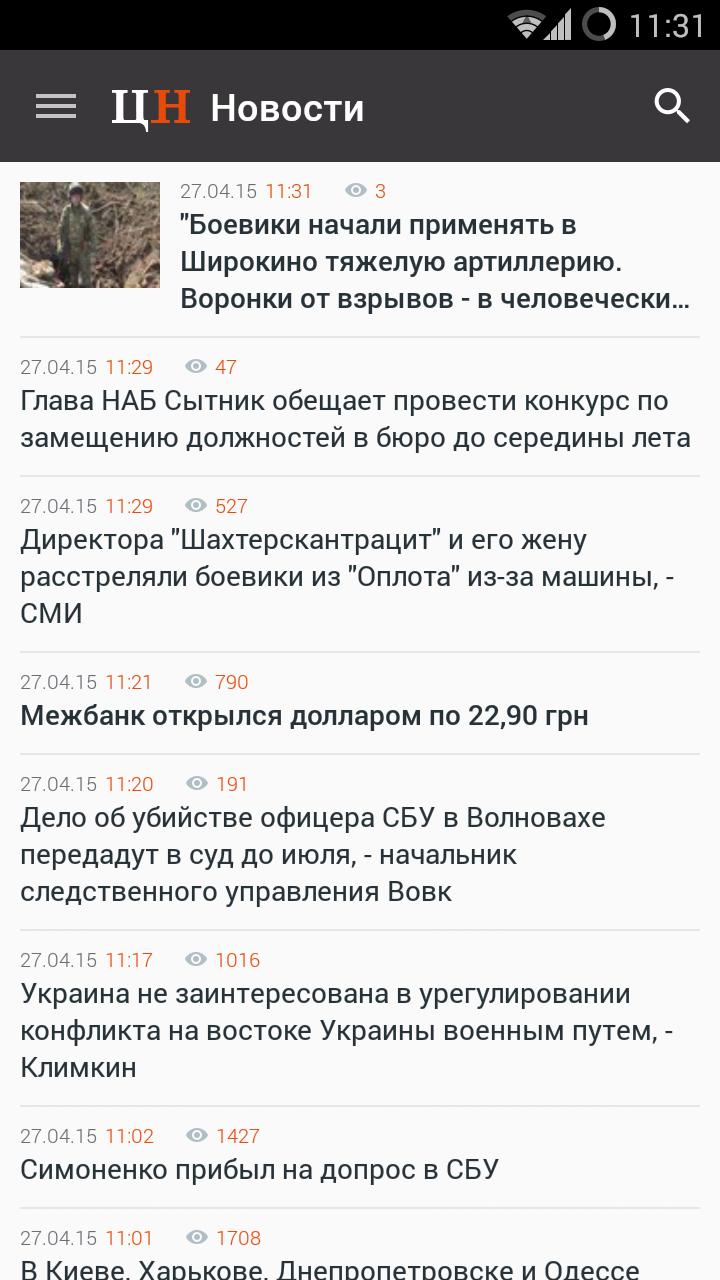Screen dimensions: 720x1280
Task: Open the Межбанк dollar rate article
Action: coord(305,716)
